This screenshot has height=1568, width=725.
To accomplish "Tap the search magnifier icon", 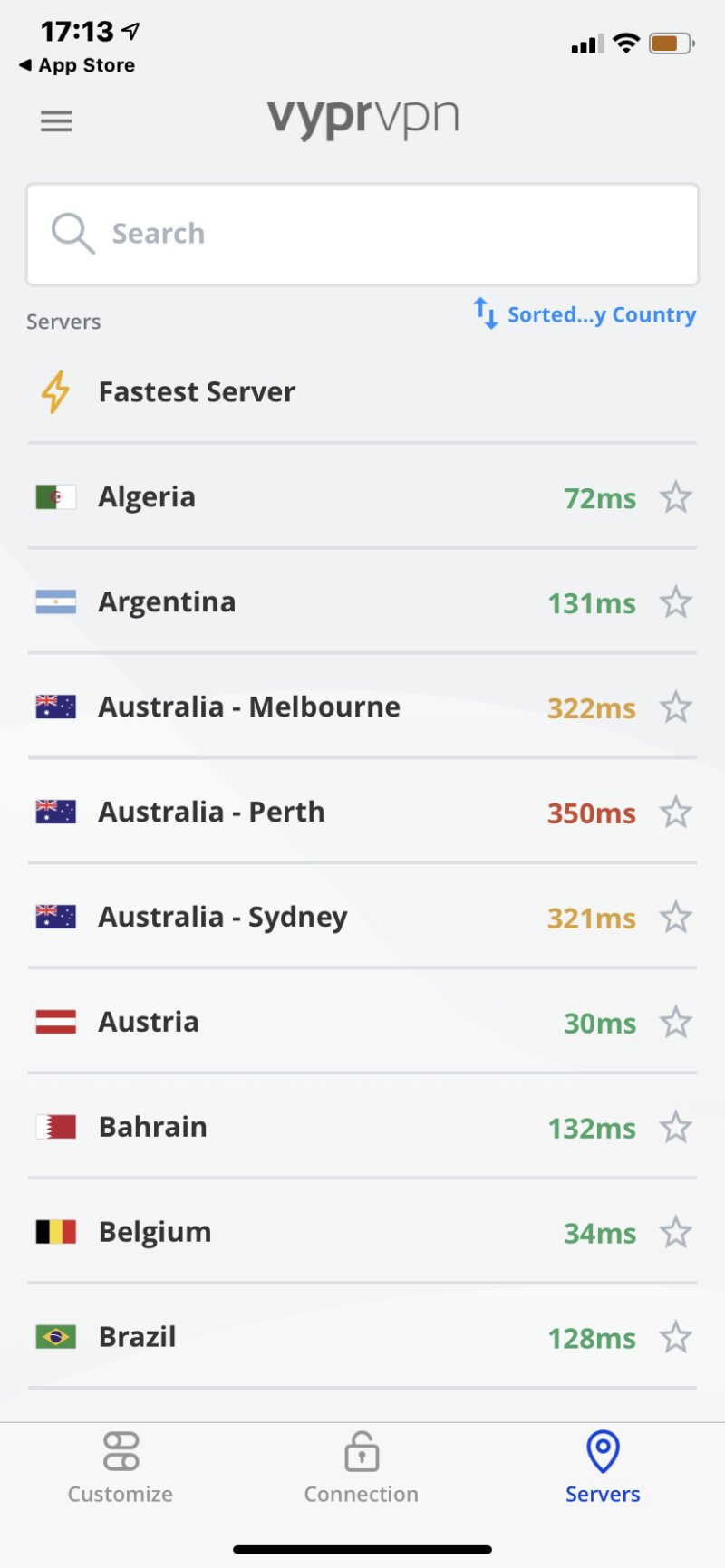I will point(72,233).
